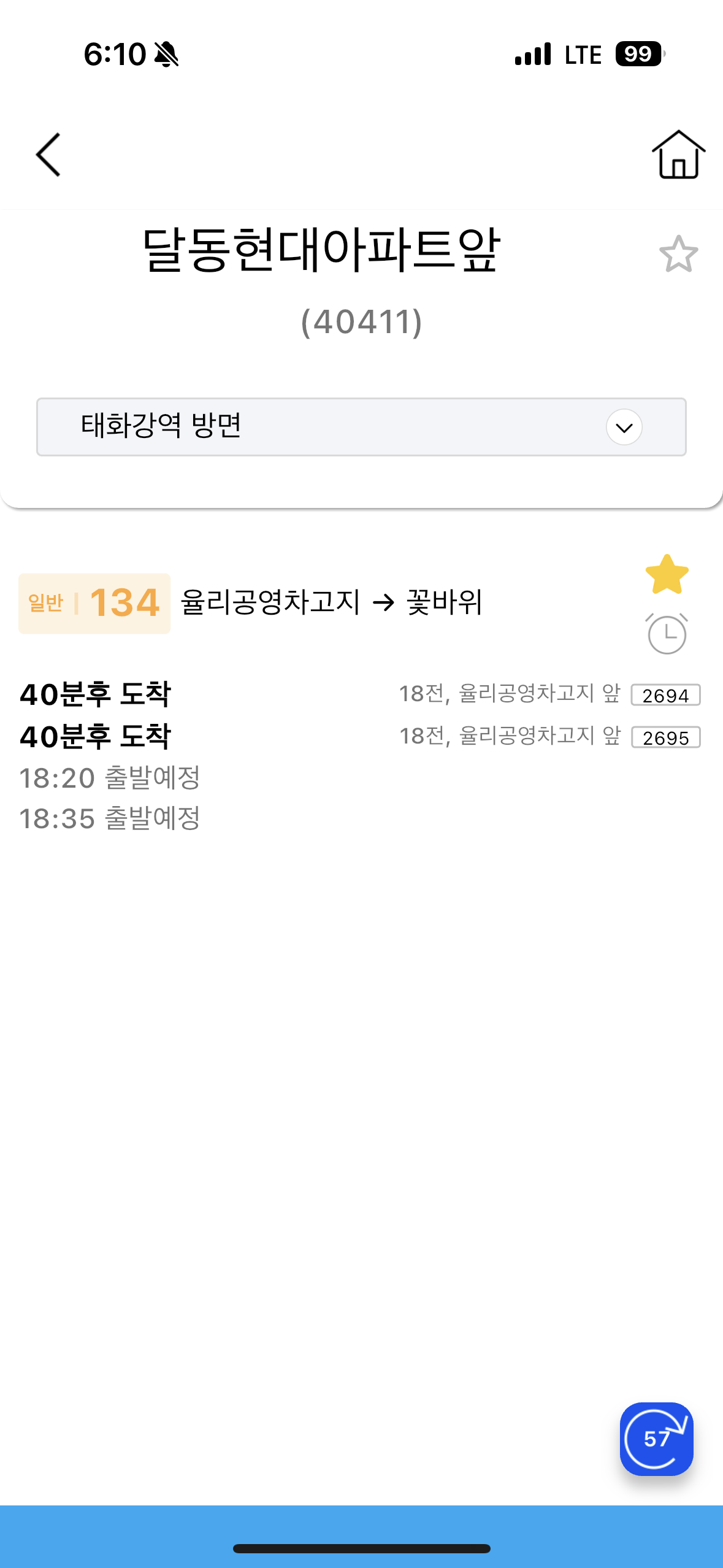Remove bus 134 from favorites

coord(667,575)
